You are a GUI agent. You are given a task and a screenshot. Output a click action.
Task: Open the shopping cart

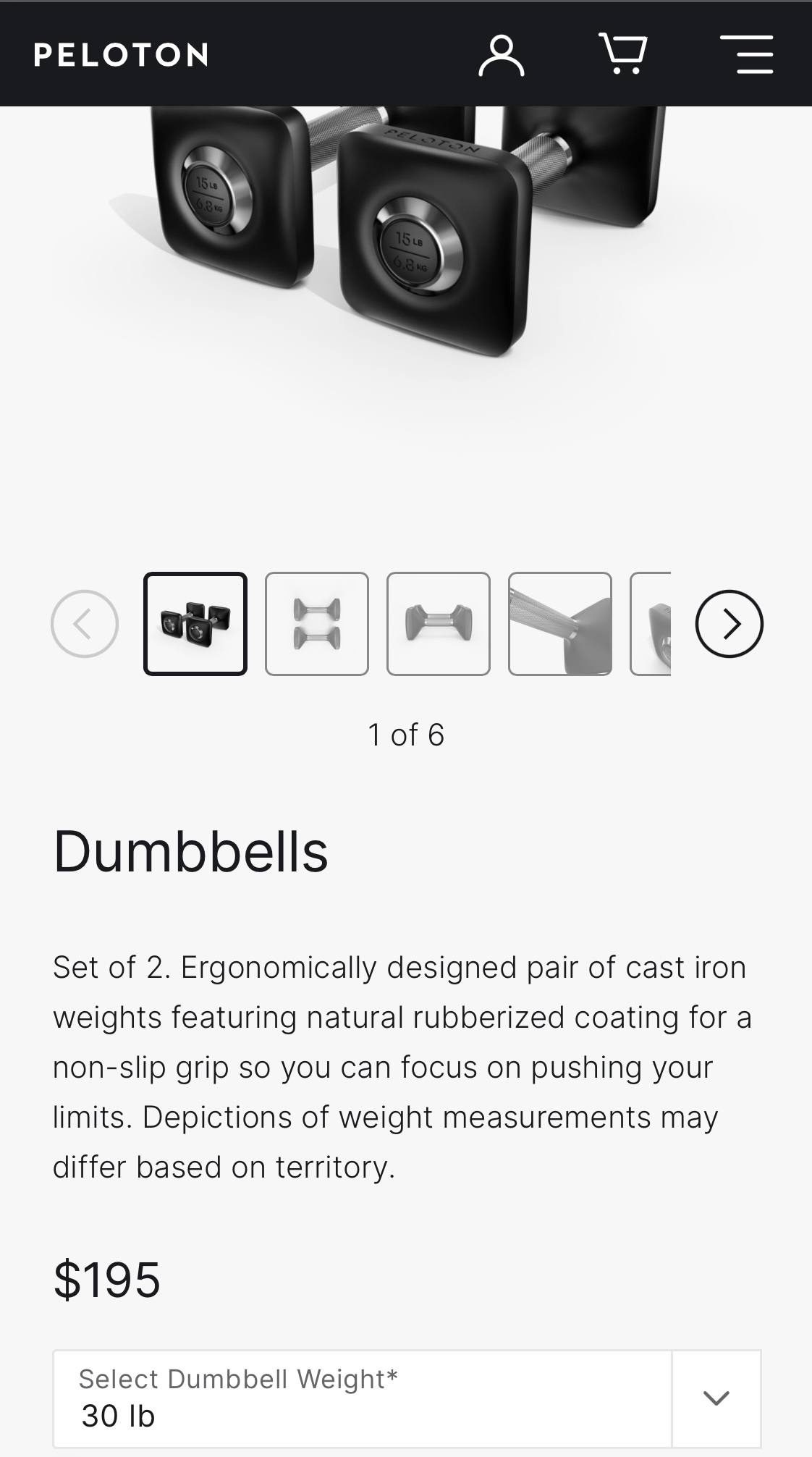pyautogui.click(x=623, y=54)
